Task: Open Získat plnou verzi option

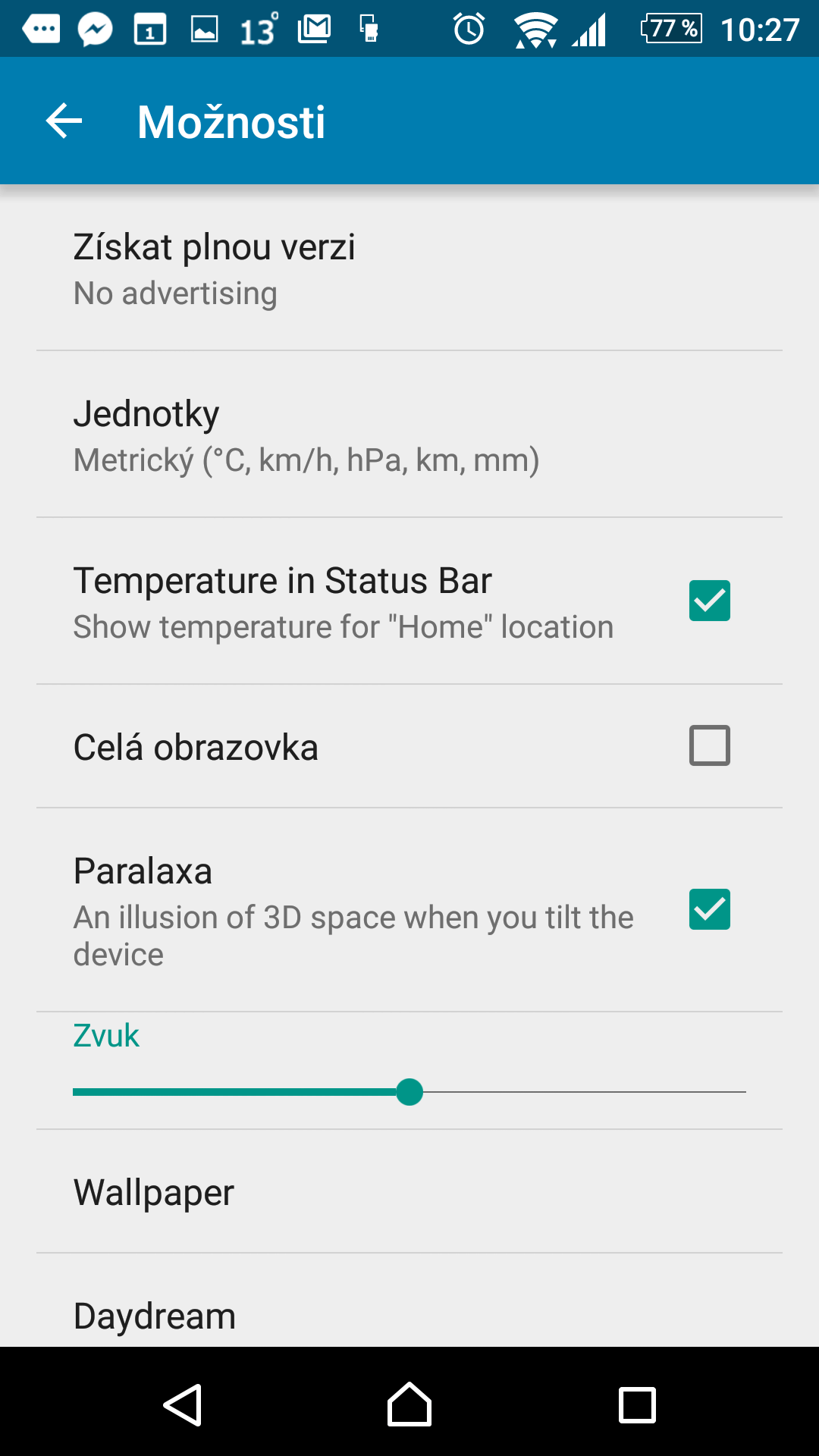Action: [x=409, y=268]
